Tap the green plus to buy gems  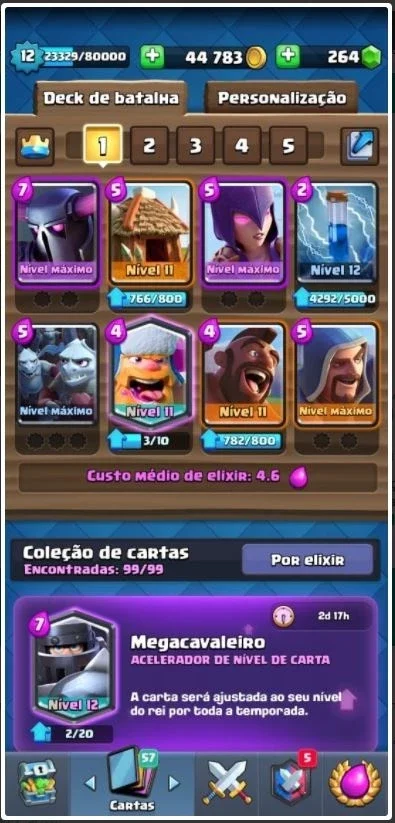(288, 57)
